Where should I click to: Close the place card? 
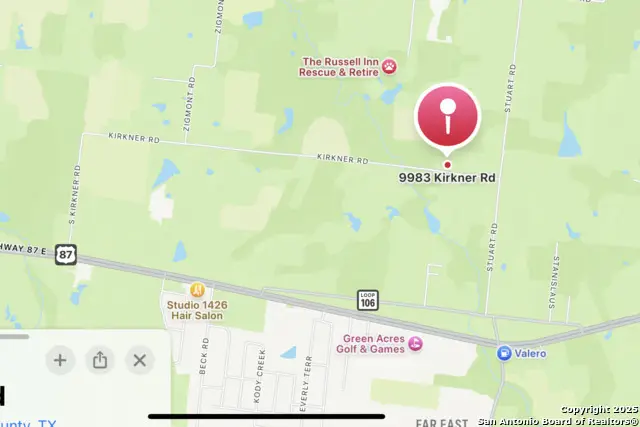140,361
